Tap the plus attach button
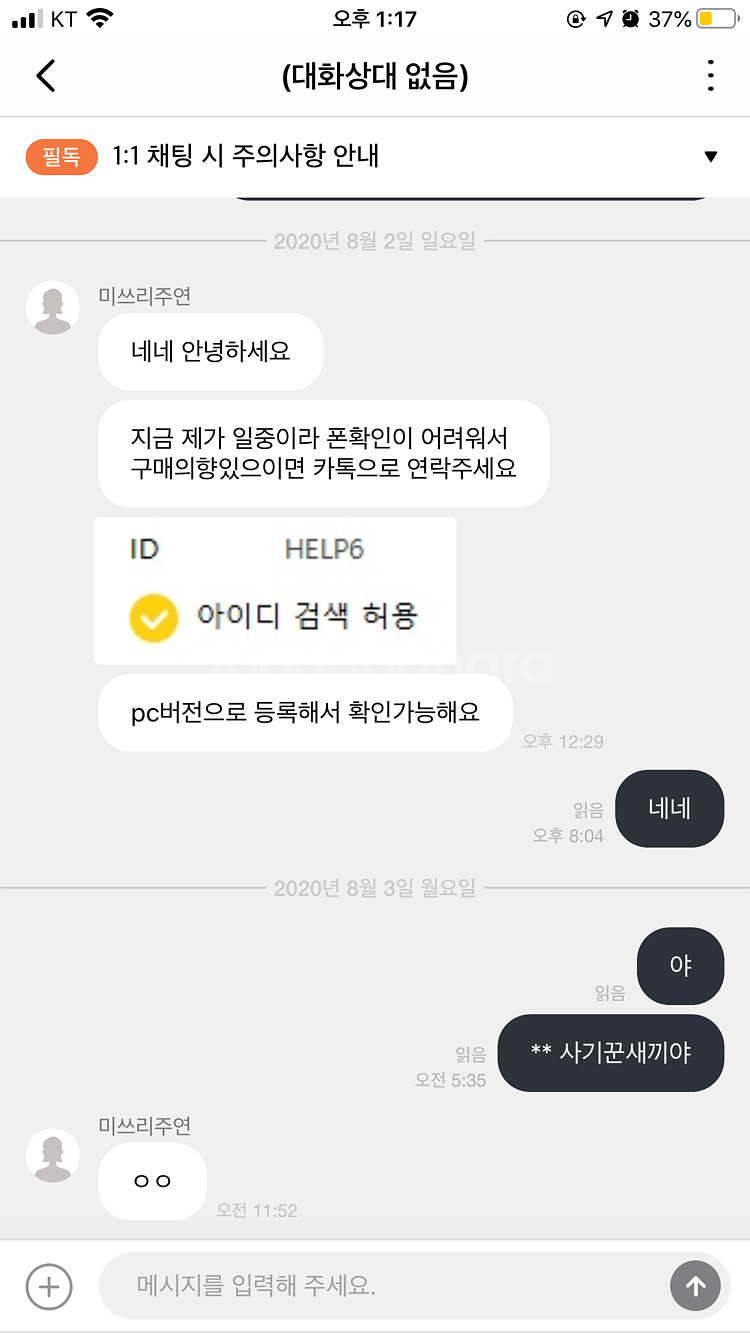The image size is (750, 1333). tap(49, 1285)
